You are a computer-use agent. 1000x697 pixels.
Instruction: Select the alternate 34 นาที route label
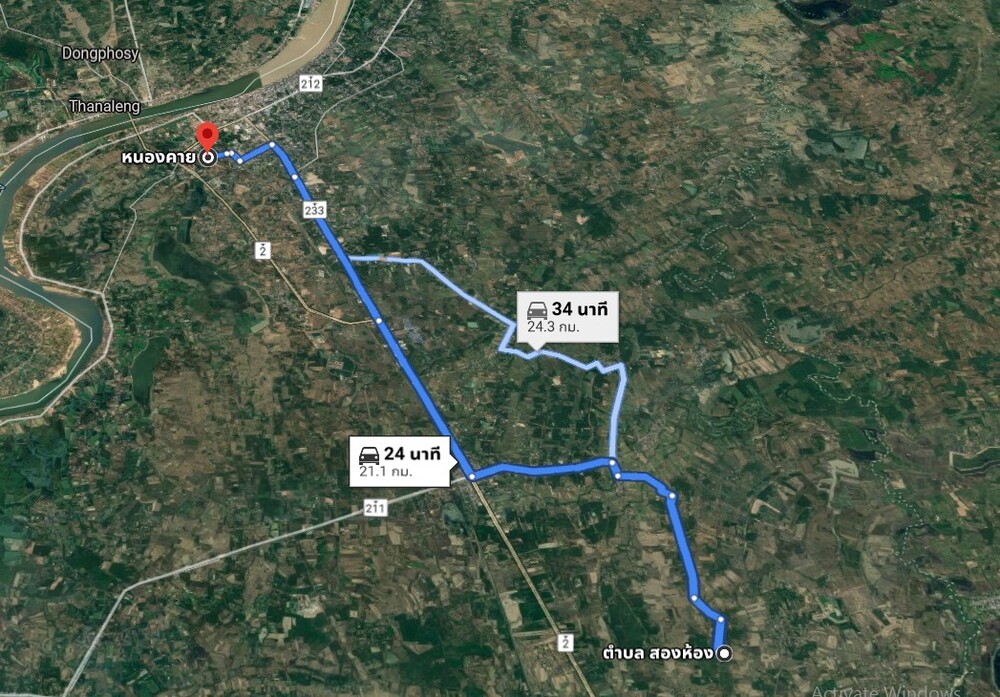pos(568,317)
